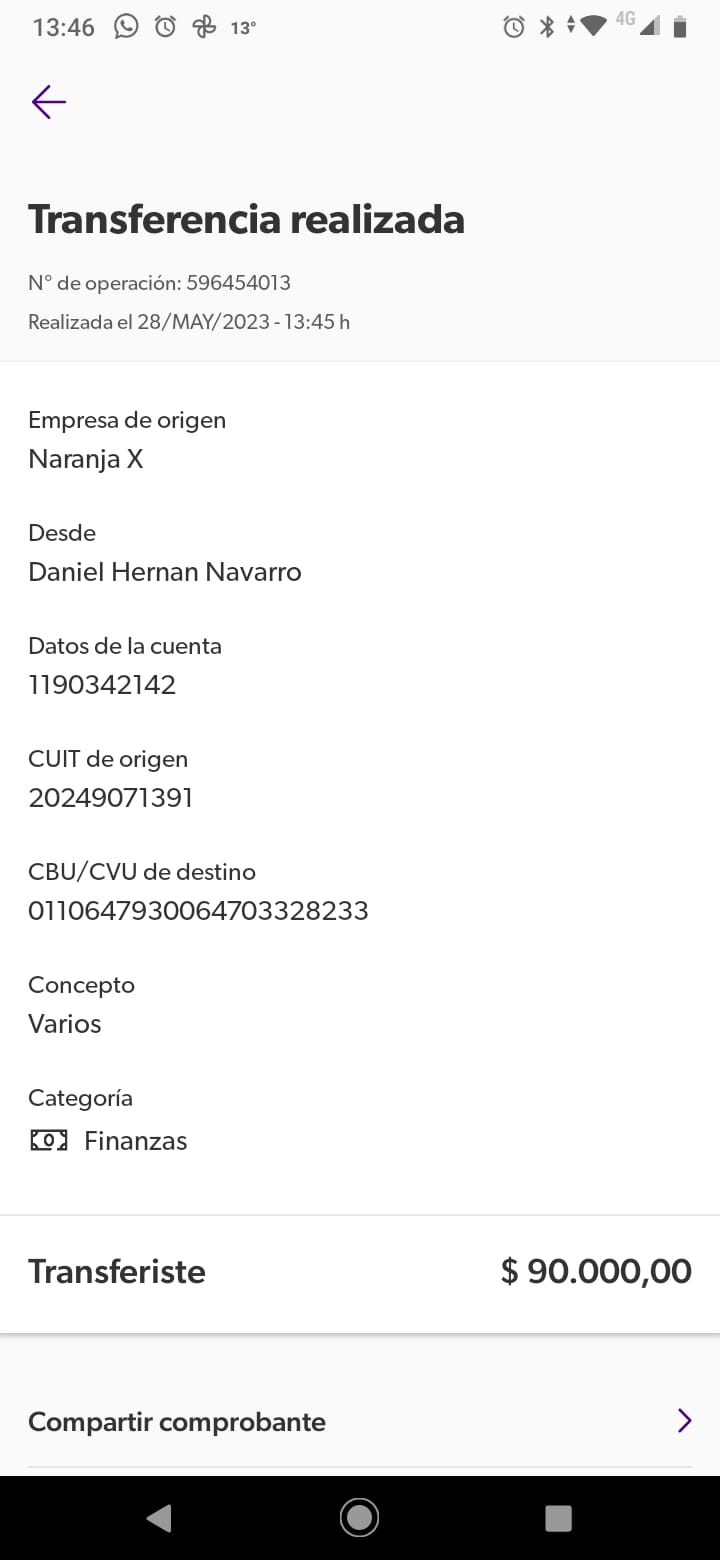Image resolution: width=720 pixels, height=1560 pixels.
Task: Tap the system back button
Action: [159, 1518]
